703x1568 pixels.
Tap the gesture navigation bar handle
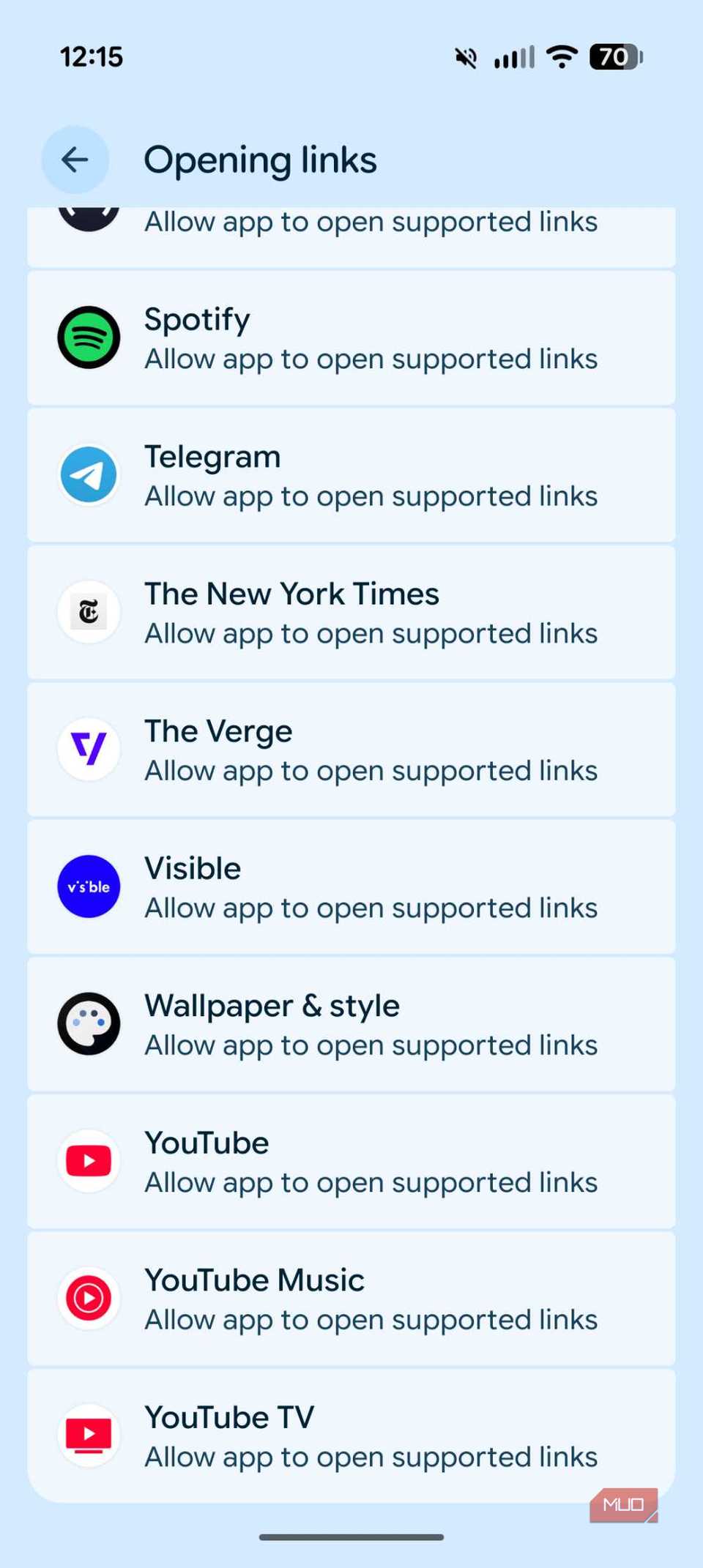351,1537
